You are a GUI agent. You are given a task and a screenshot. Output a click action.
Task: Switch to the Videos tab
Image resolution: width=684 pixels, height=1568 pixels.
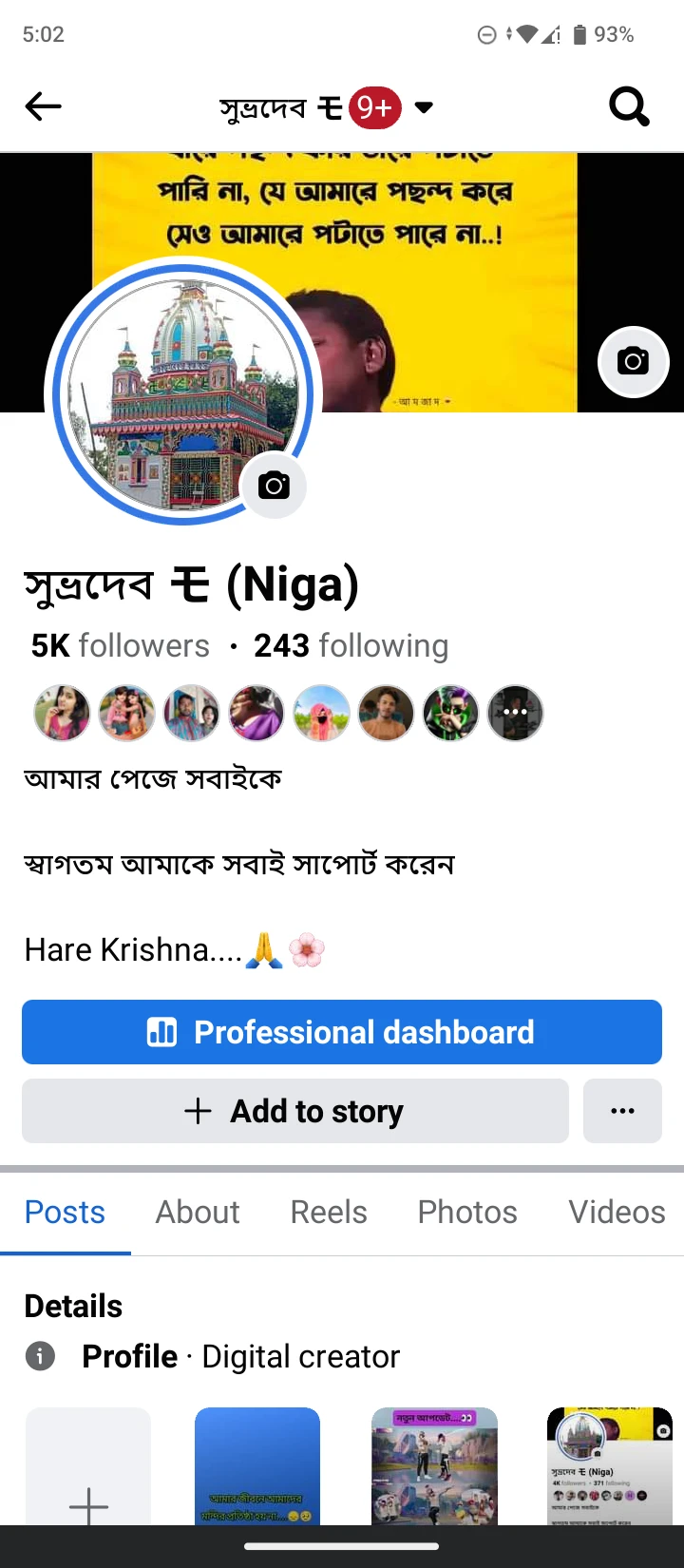pyautogui.click(x=617, y=1213)
